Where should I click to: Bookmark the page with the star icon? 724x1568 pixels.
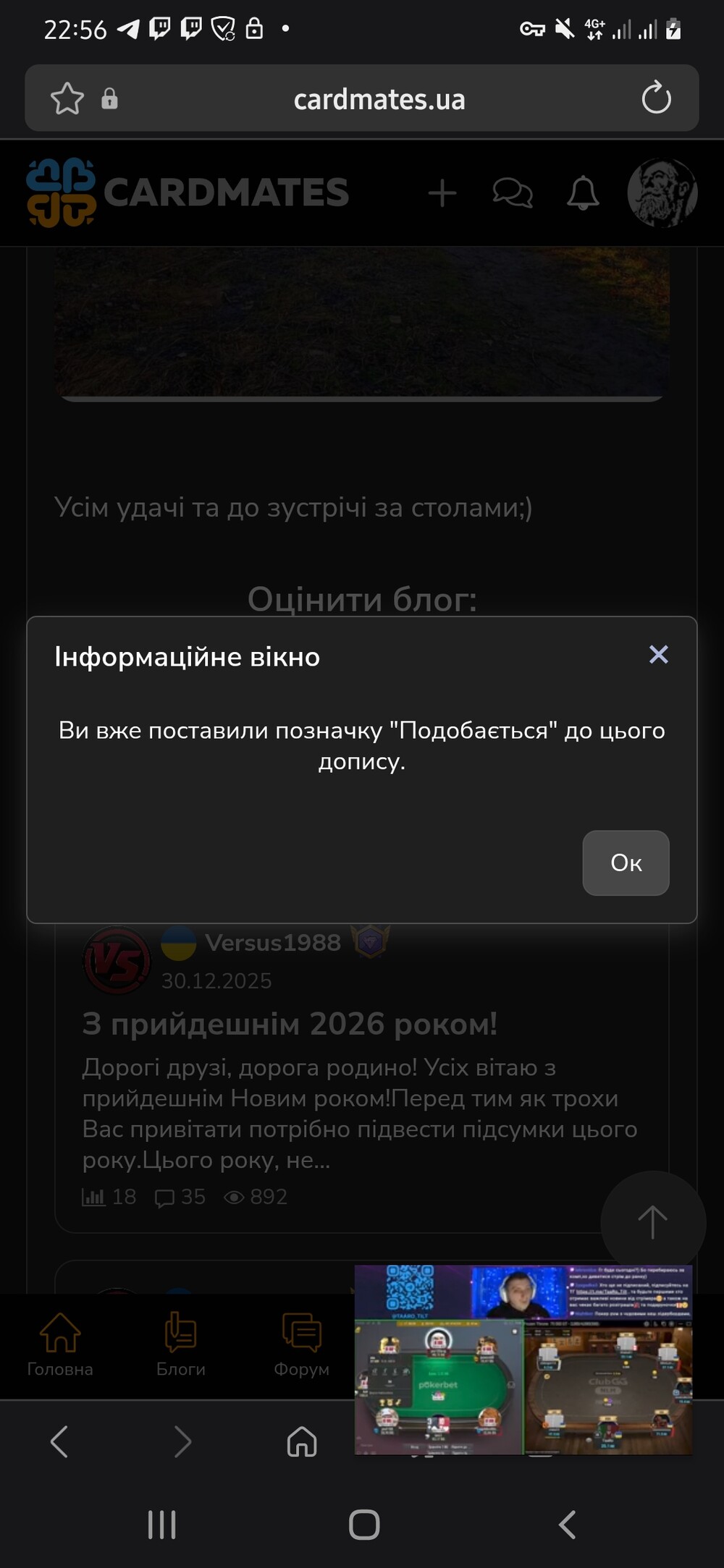point(67,98)
